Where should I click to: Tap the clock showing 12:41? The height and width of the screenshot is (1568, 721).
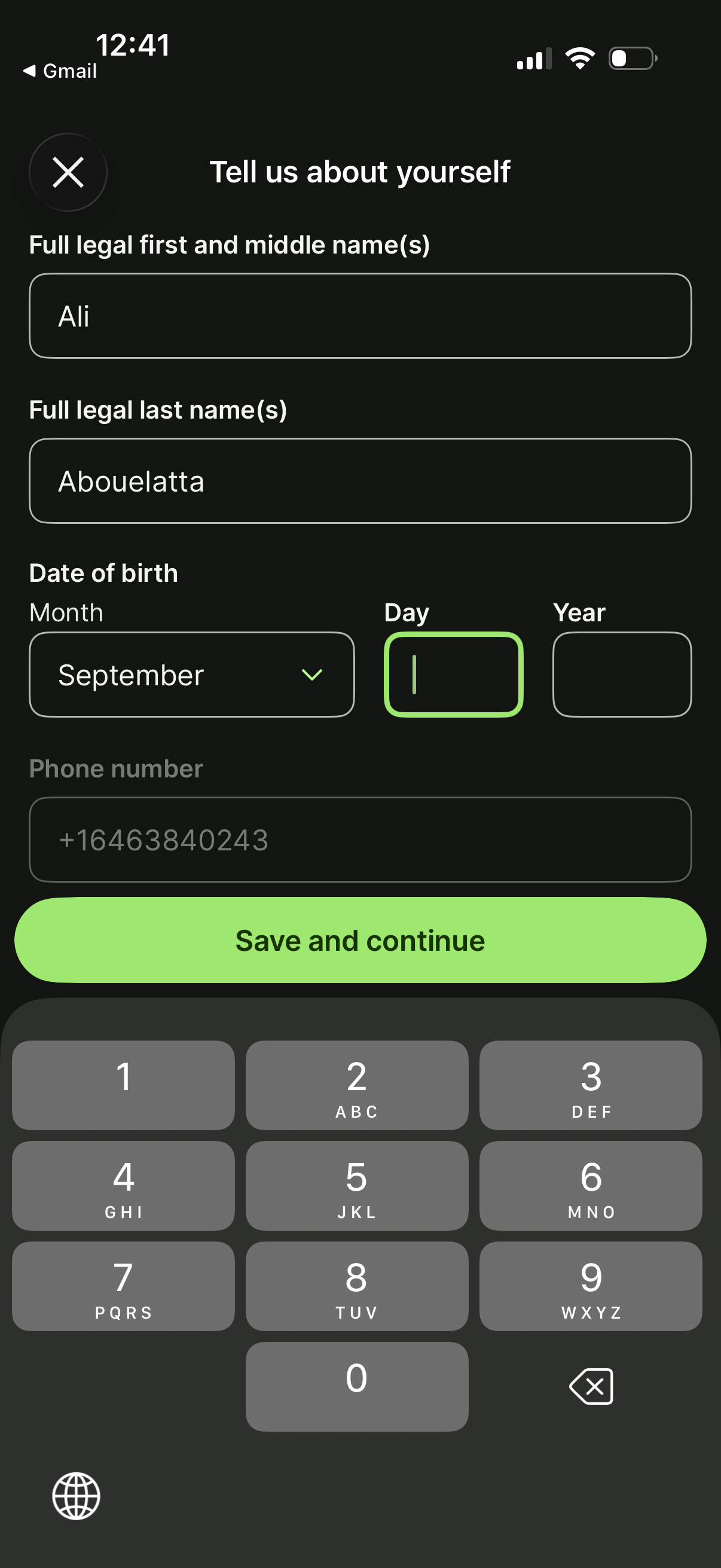coord(134,43)
